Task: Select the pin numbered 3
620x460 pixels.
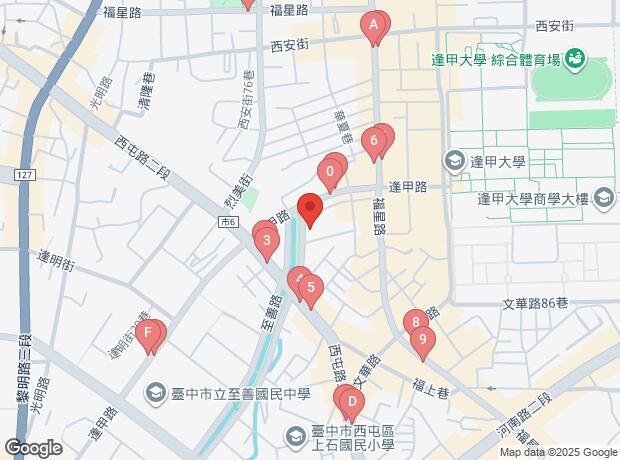Action: coord(266,240)
